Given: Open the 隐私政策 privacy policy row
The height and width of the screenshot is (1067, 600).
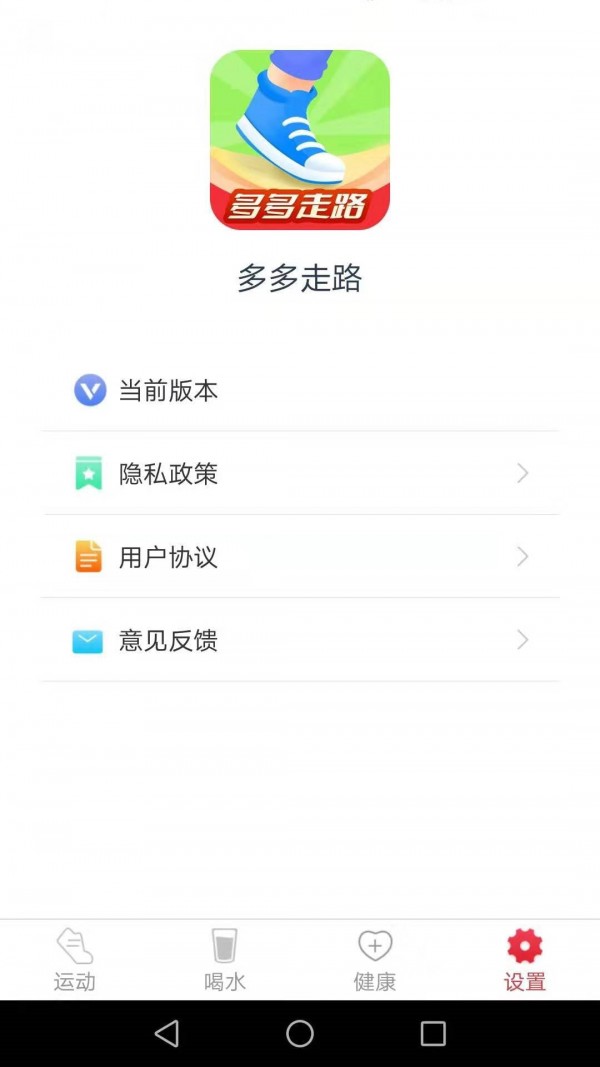Looking at the screenshot, I should (x=300, y=473).
